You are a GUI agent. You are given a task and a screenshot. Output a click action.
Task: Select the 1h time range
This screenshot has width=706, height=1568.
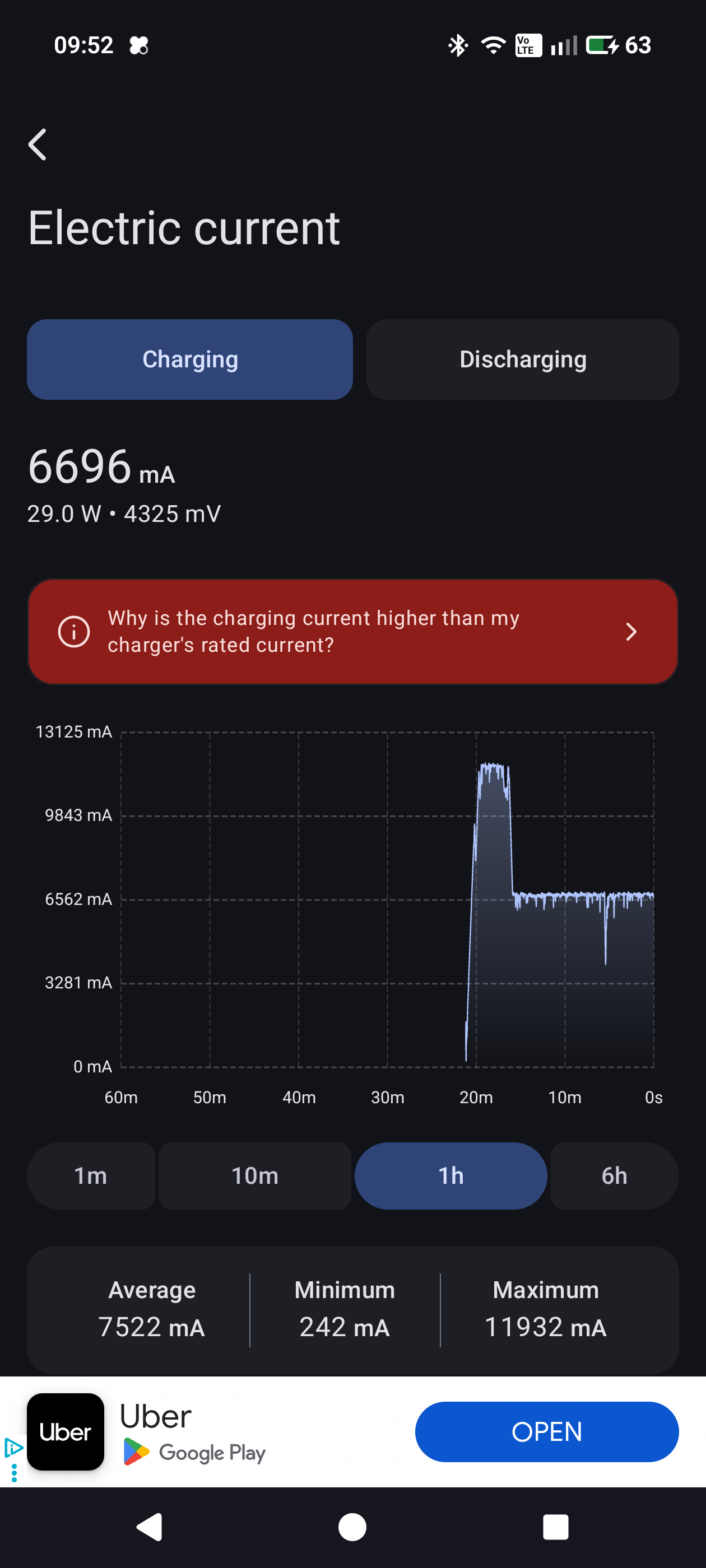(450, 1175)
